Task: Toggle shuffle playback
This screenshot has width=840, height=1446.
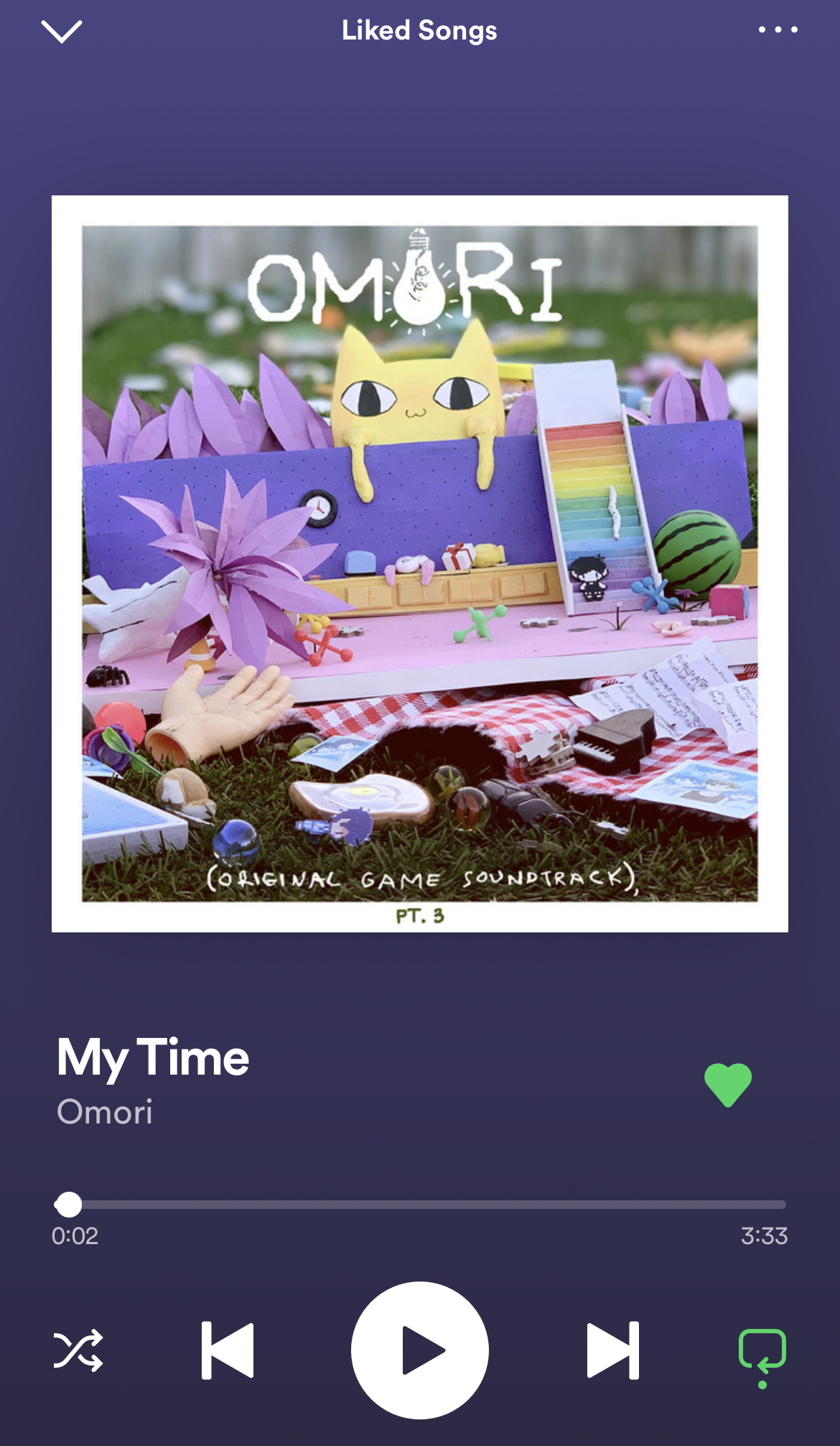Action: tap(78, 1350)
